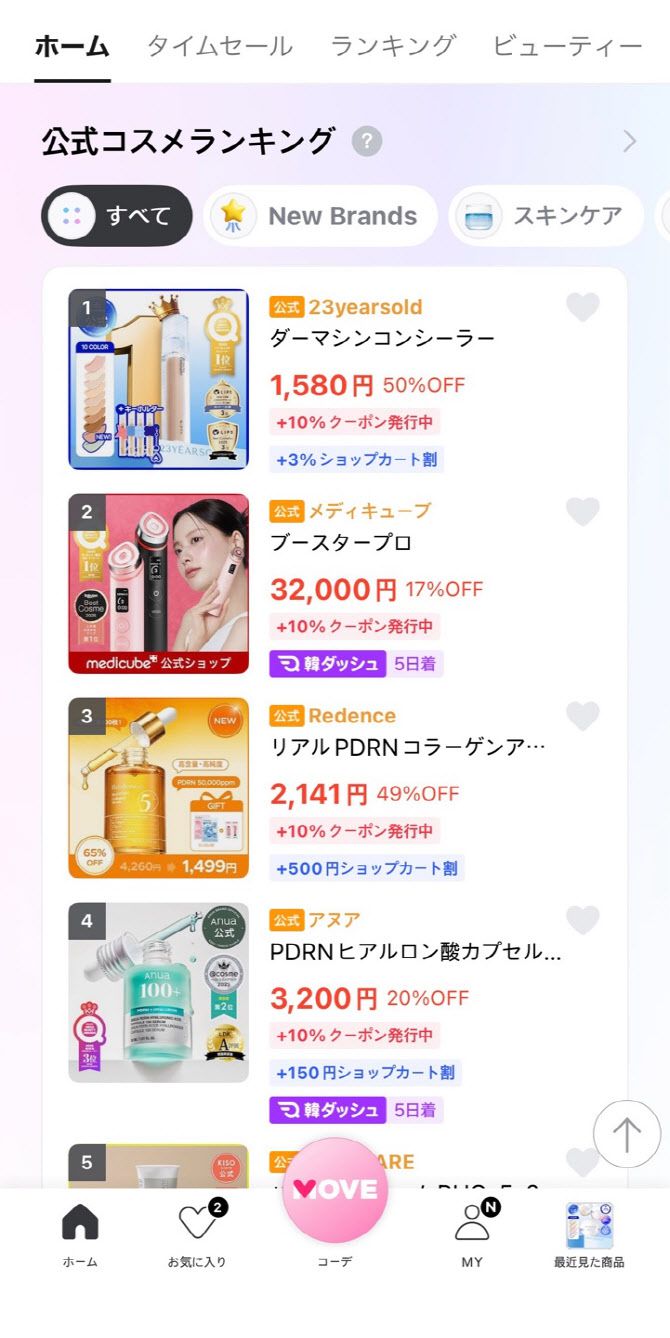Filter ranking by スキンケア

546,216
